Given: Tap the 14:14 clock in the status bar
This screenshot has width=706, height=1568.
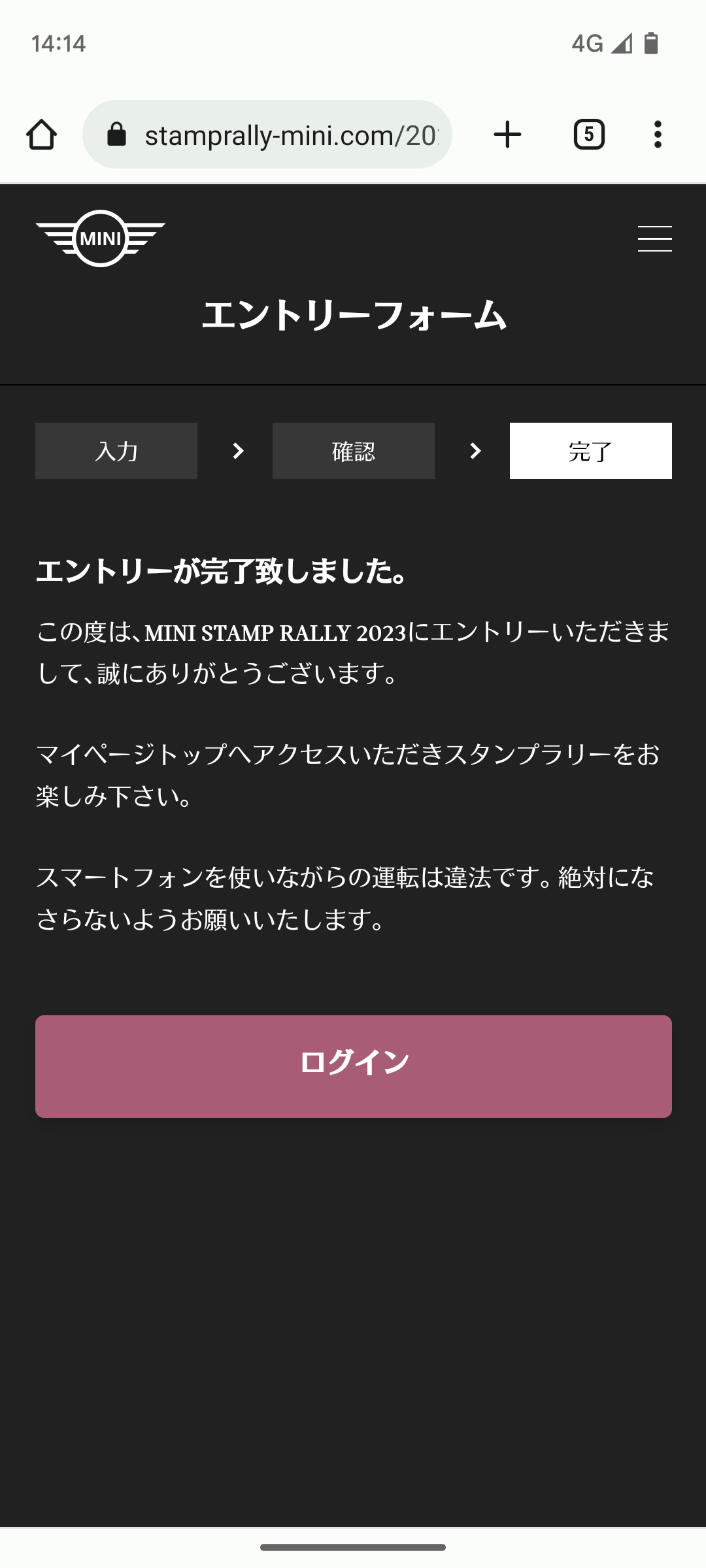Looking at the screenshot, I should pos(59,43).
